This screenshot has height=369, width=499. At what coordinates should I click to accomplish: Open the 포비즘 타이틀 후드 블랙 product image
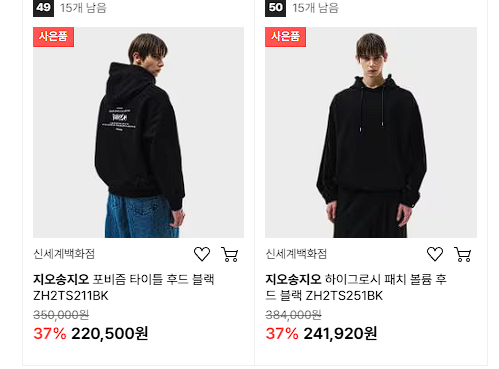click(138, 132)
